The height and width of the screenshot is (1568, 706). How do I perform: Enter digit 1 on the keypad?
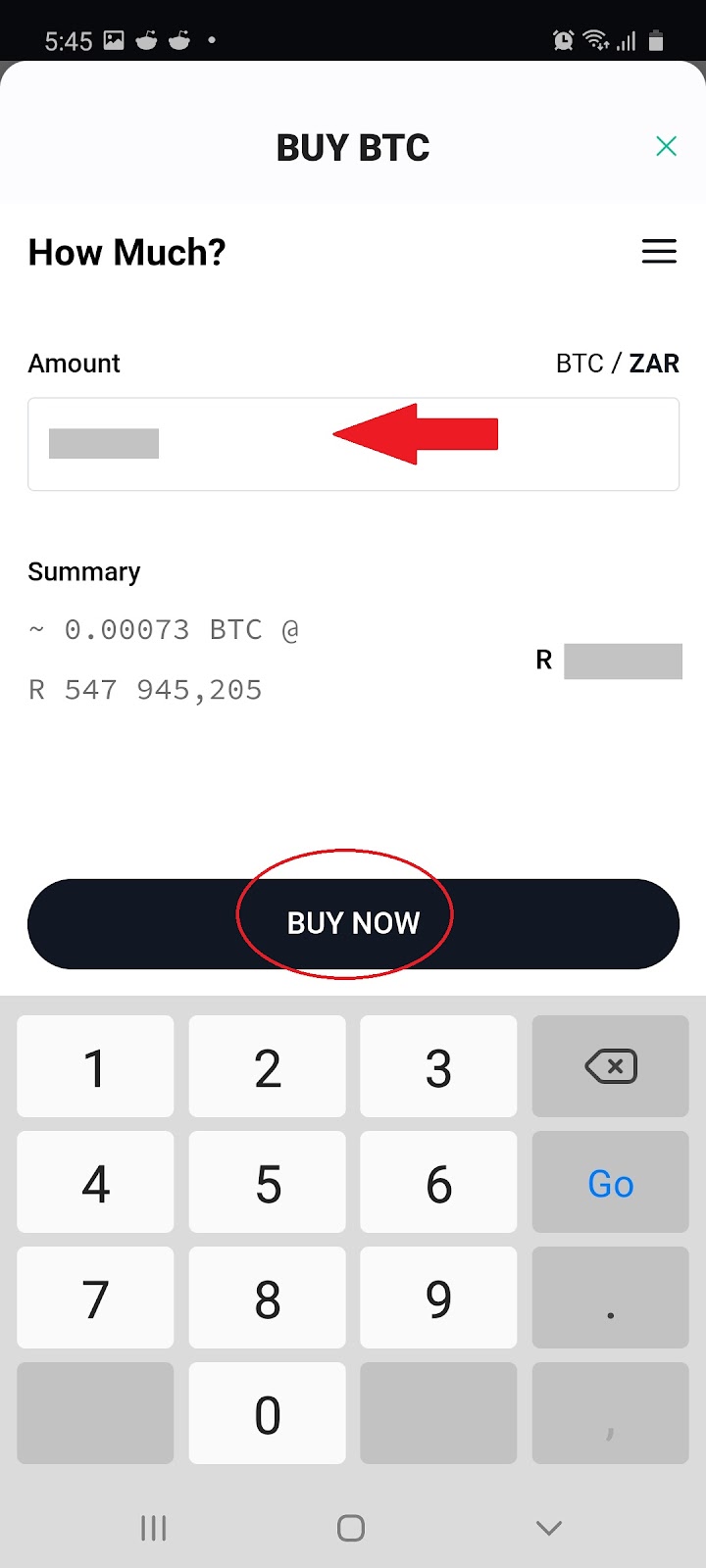pyautogui.click(x=95, y=1066)
